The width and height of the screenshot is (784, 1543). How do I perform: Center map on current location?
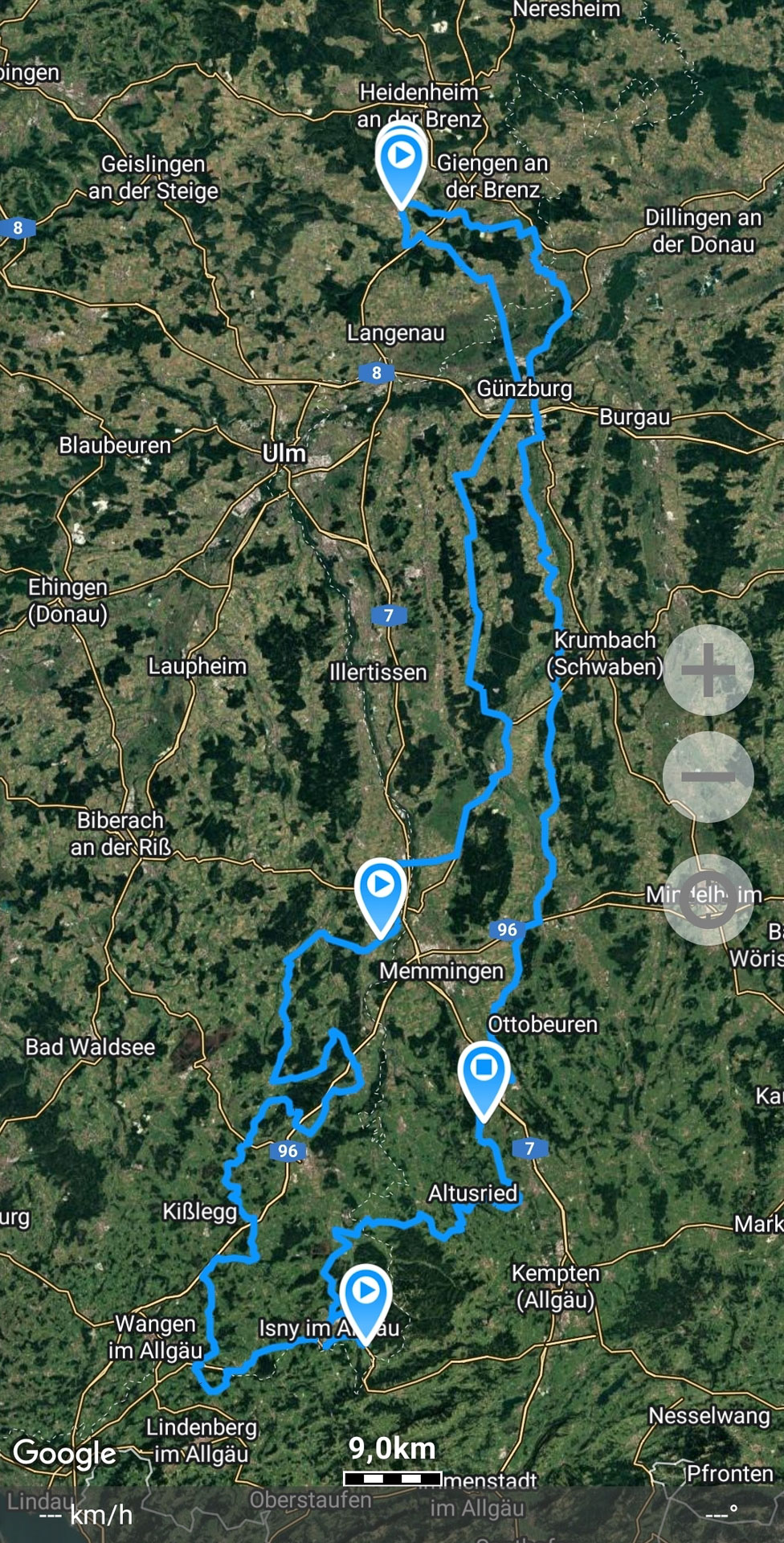click(708, 900)
